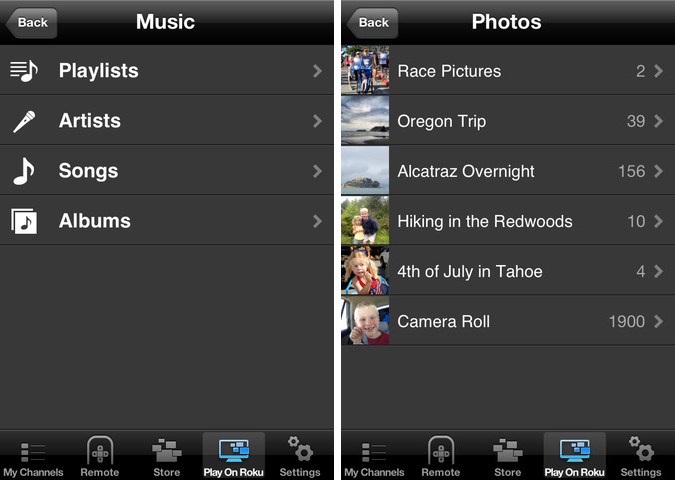675x480 pixels.
Task: Go back from the Photos screen
Action: click(x=372, y=22)
